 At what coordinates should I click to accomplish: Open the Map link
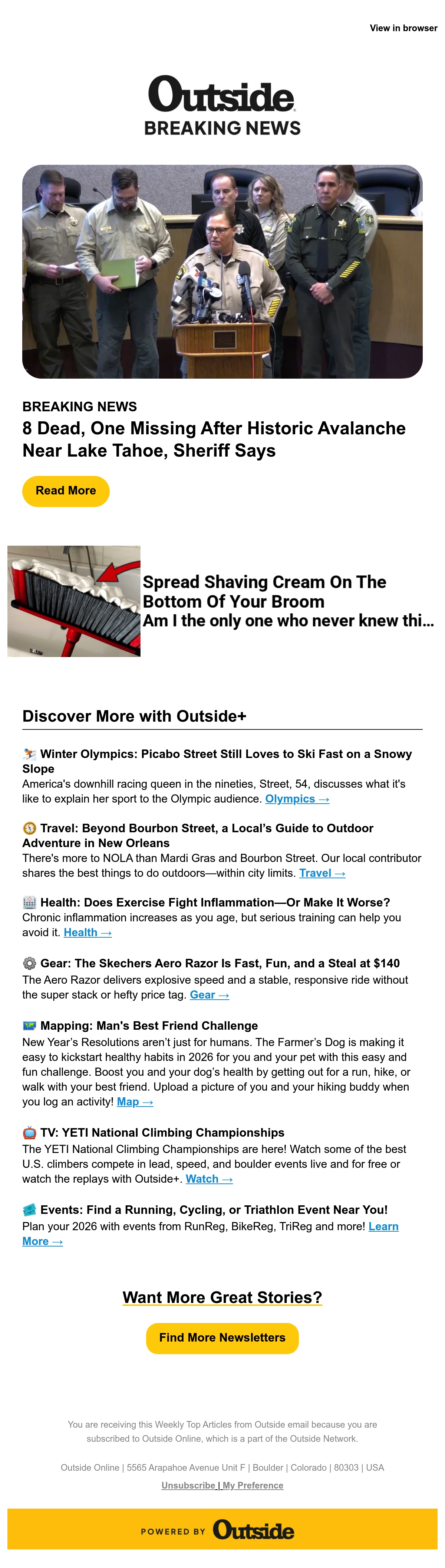[135, 1102]
